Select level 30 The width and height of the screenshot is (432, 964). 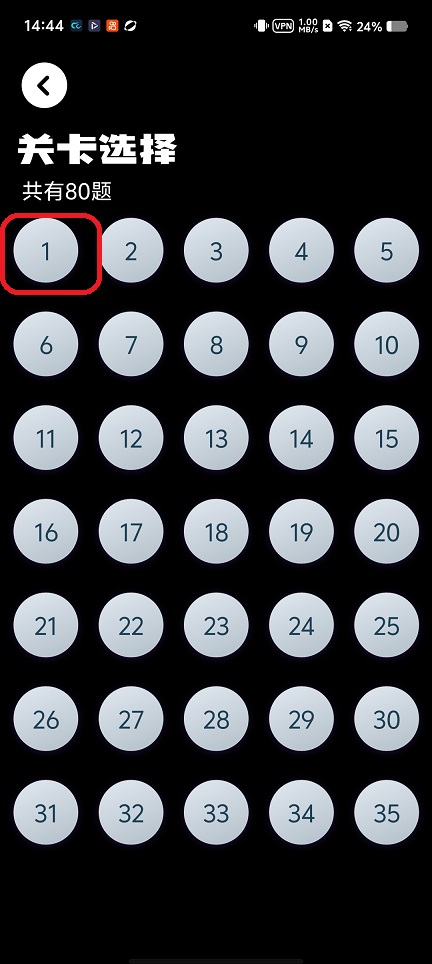(387, 719)
